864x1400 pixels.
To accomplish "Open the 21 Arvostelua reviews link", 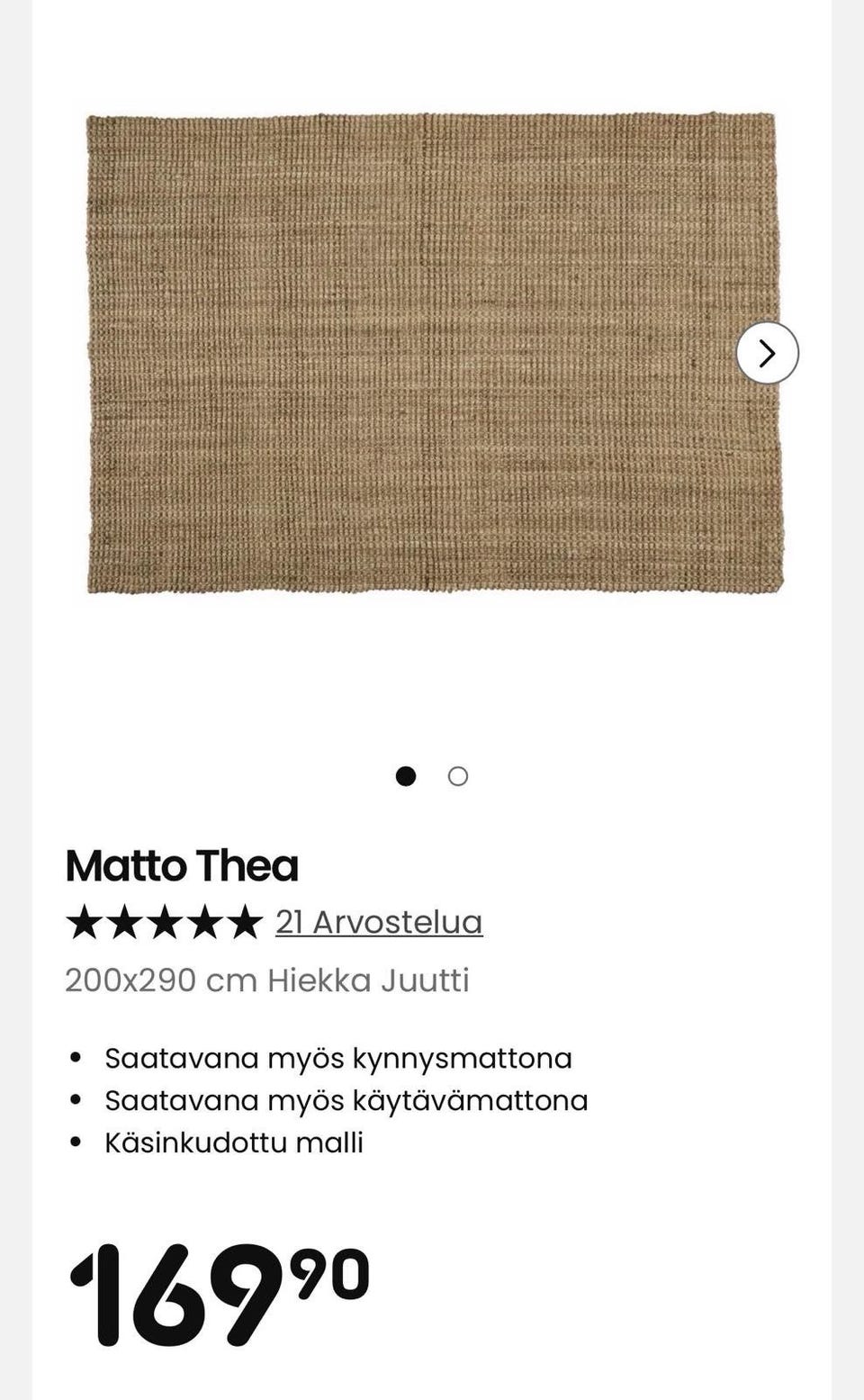I will pyautogui.click(x=379, y=922).
